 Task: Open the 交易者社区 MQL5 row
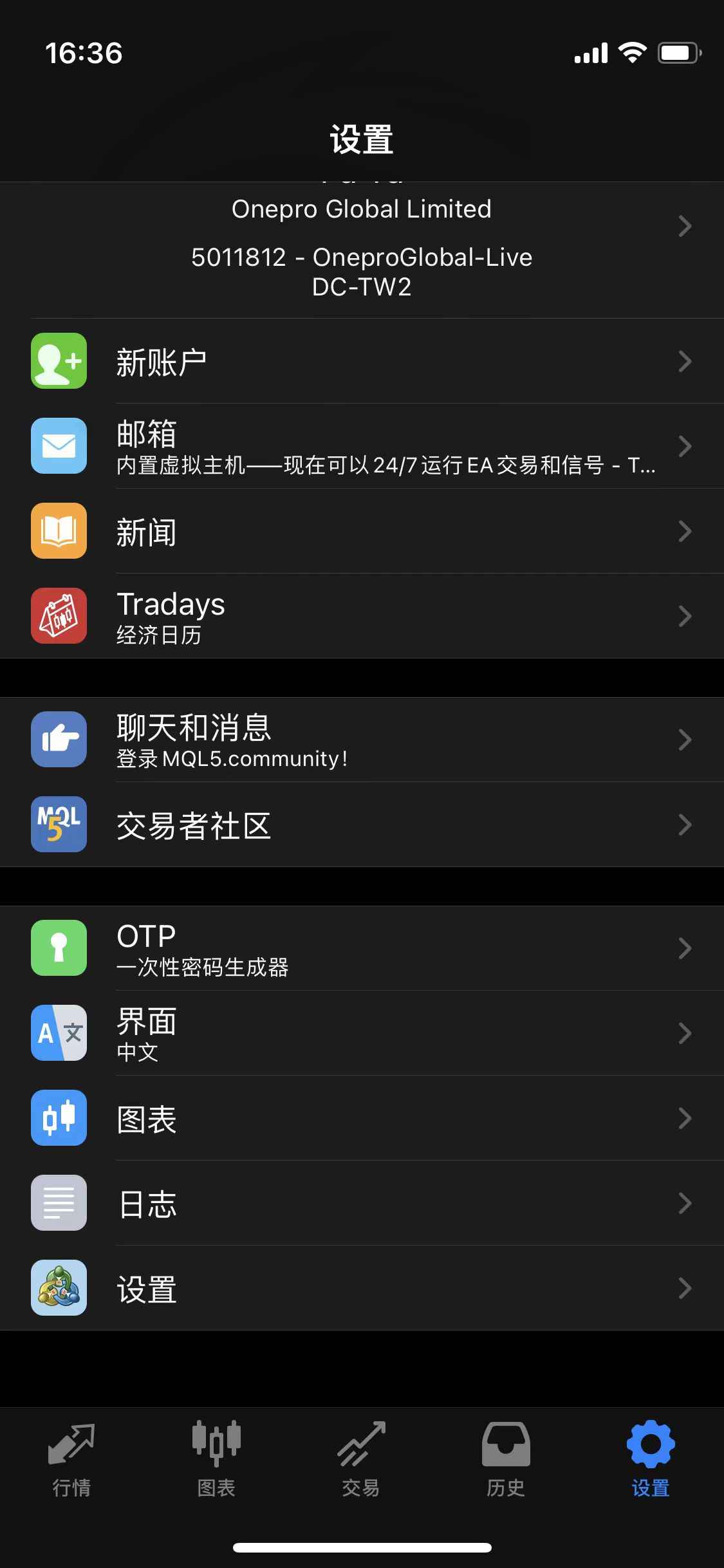[362, 825]
